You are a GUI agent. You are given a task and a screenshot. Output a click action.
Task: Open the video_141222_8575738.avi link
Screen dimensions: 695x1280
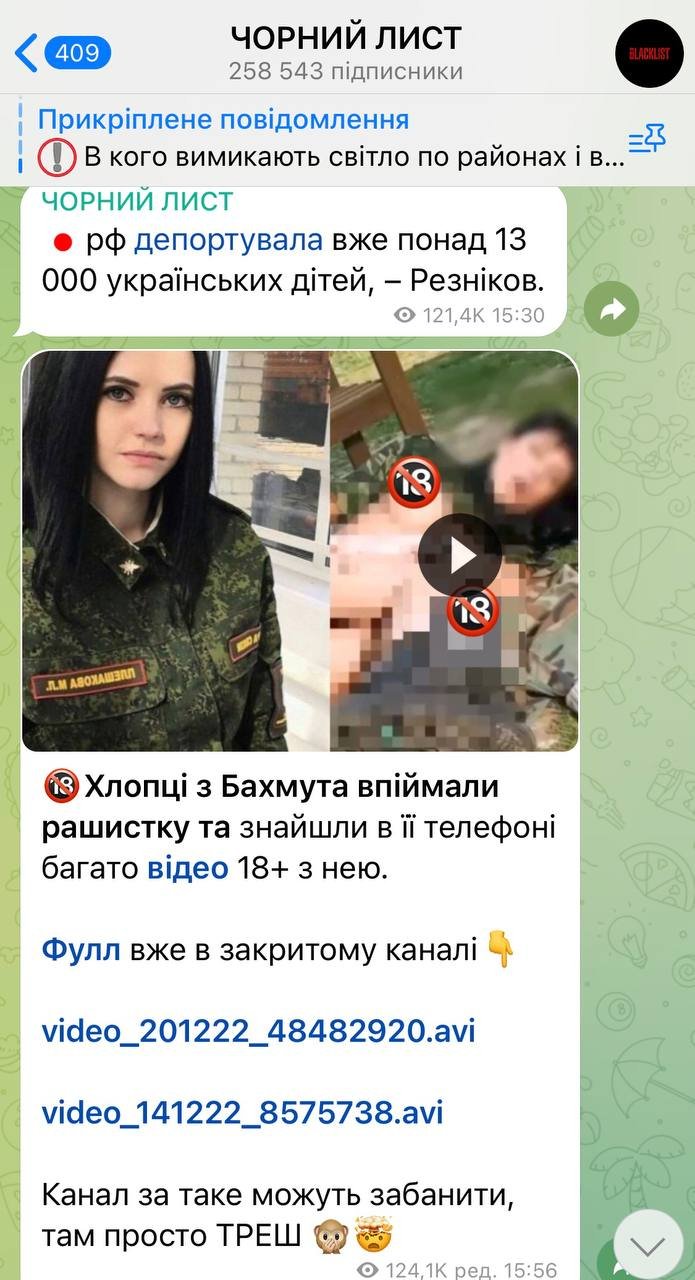(242, 1111)
